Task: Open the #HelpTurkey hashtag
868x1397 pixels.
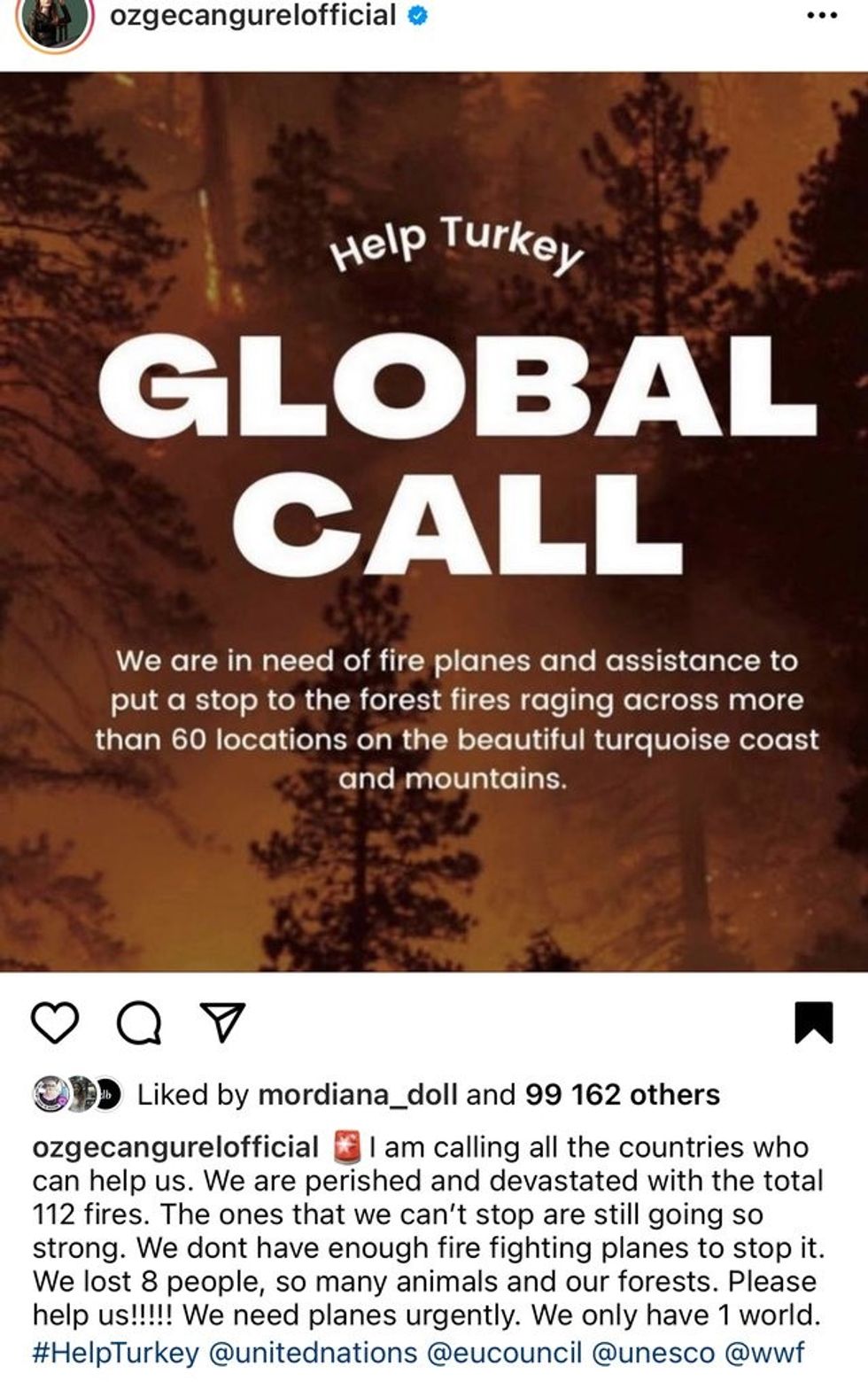Action: tap(115, 1354)
